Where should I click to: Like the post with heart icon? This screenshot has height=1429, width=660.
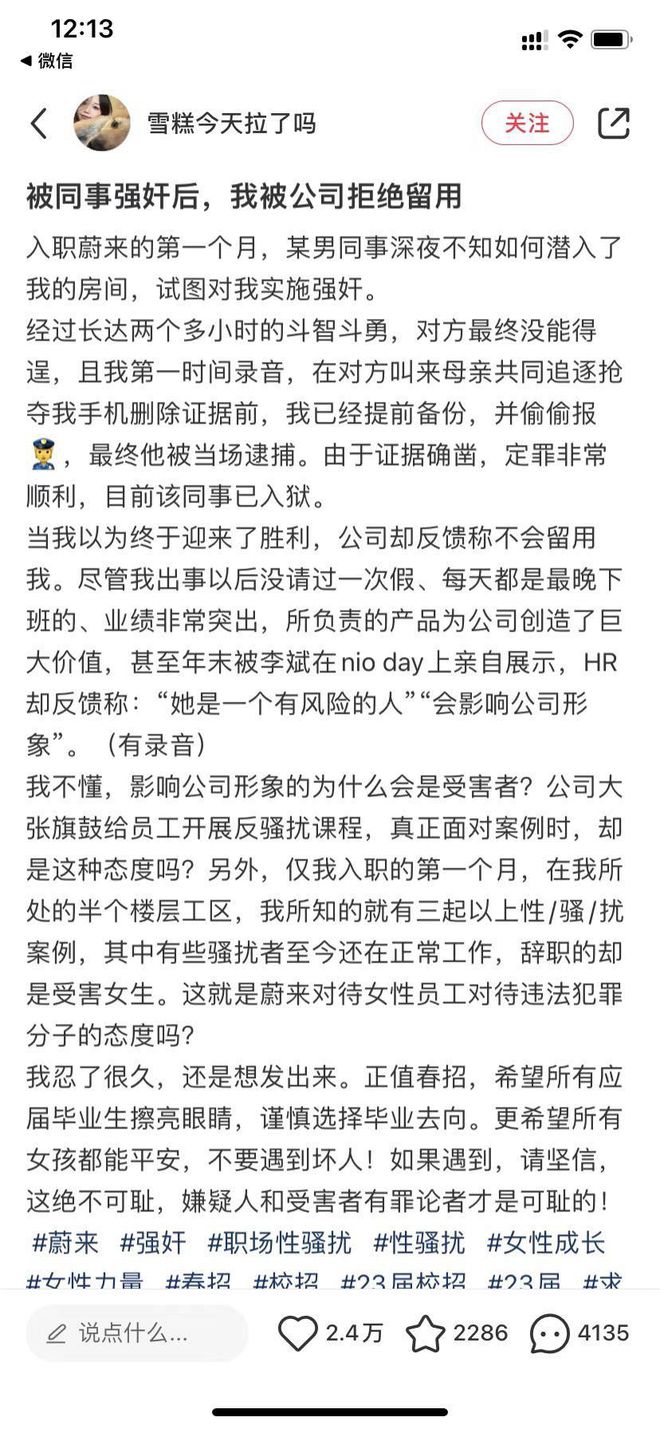point(297,1333)
